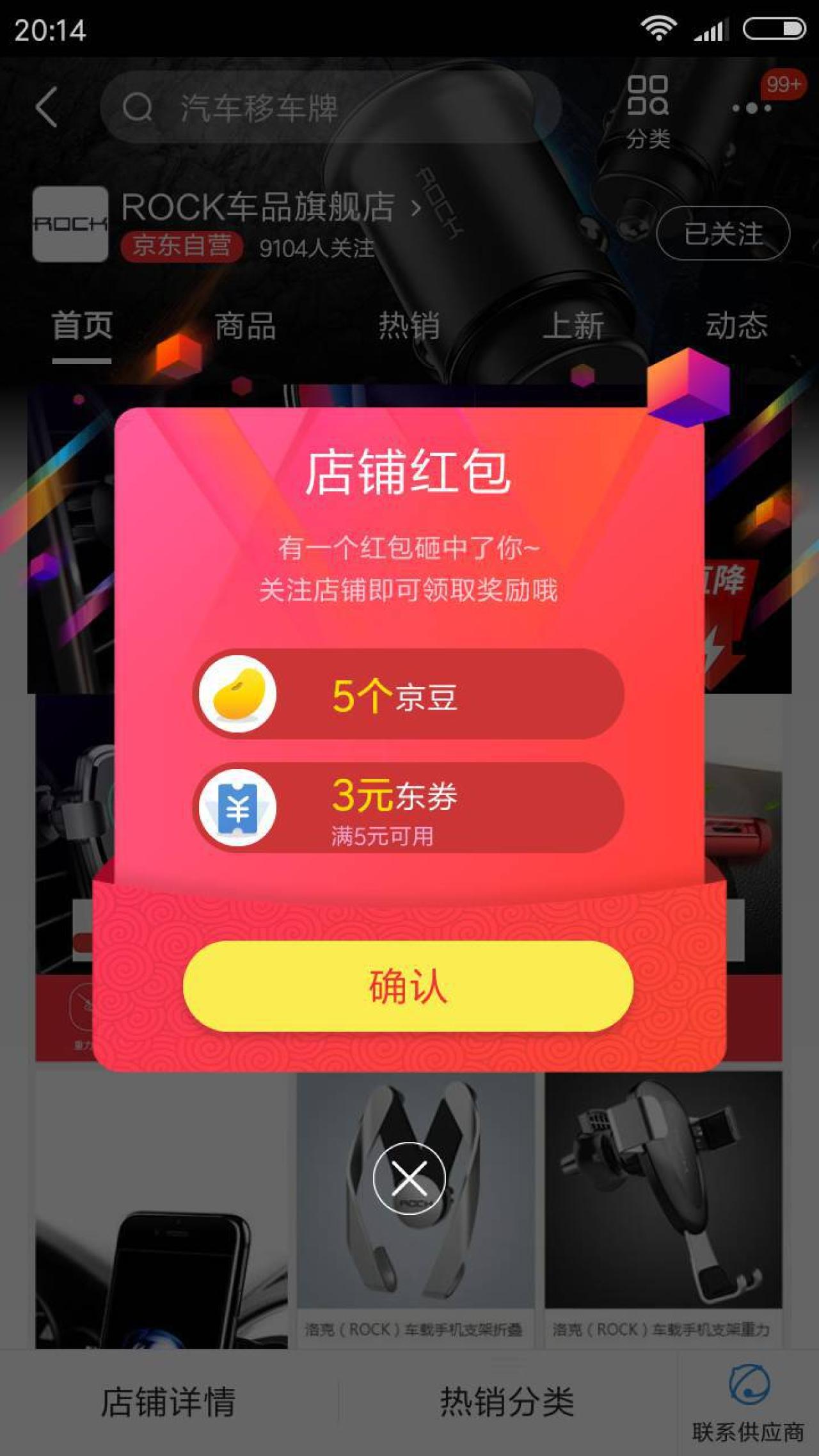Switch to the 上新 tab
The width and height of the screenshot is (819, 1456).
[573, 326]
